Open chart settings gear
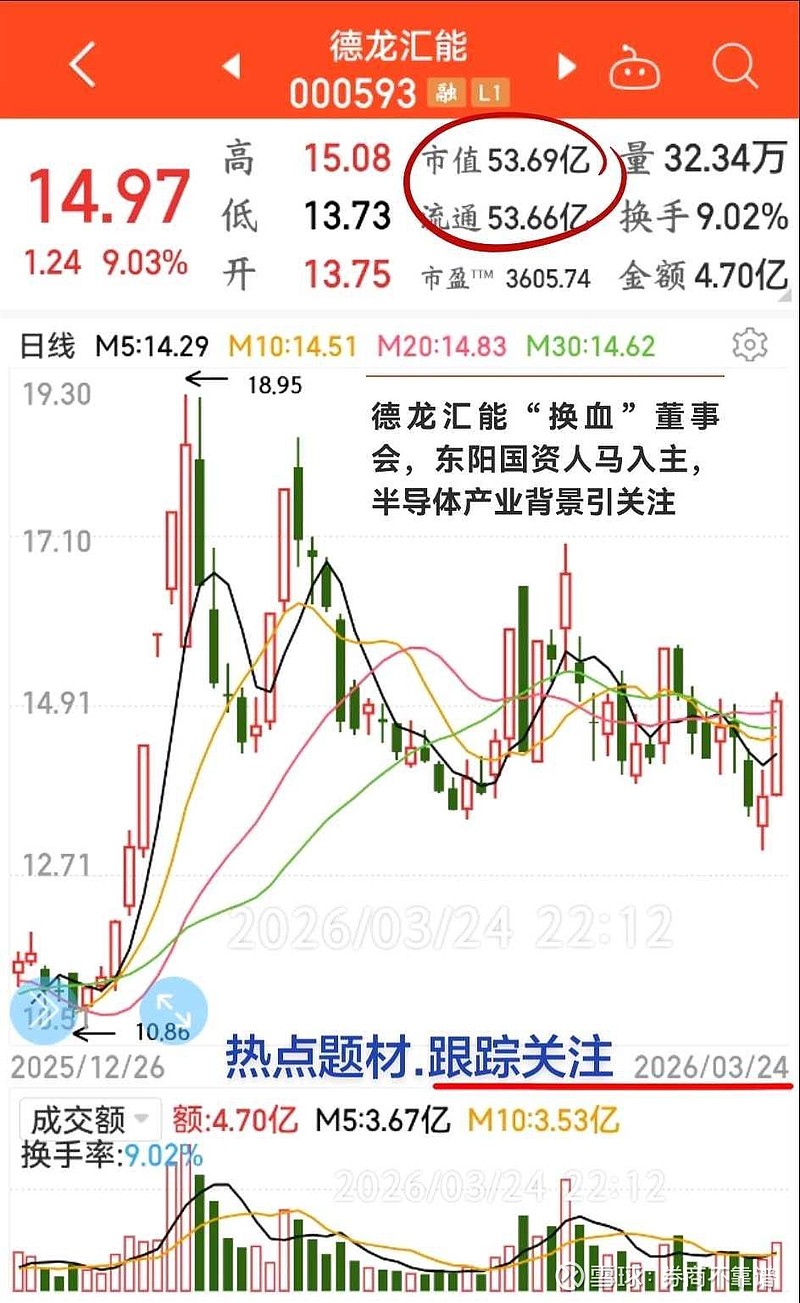Viewport: 800px width, 1303px height. coord(749,345)
